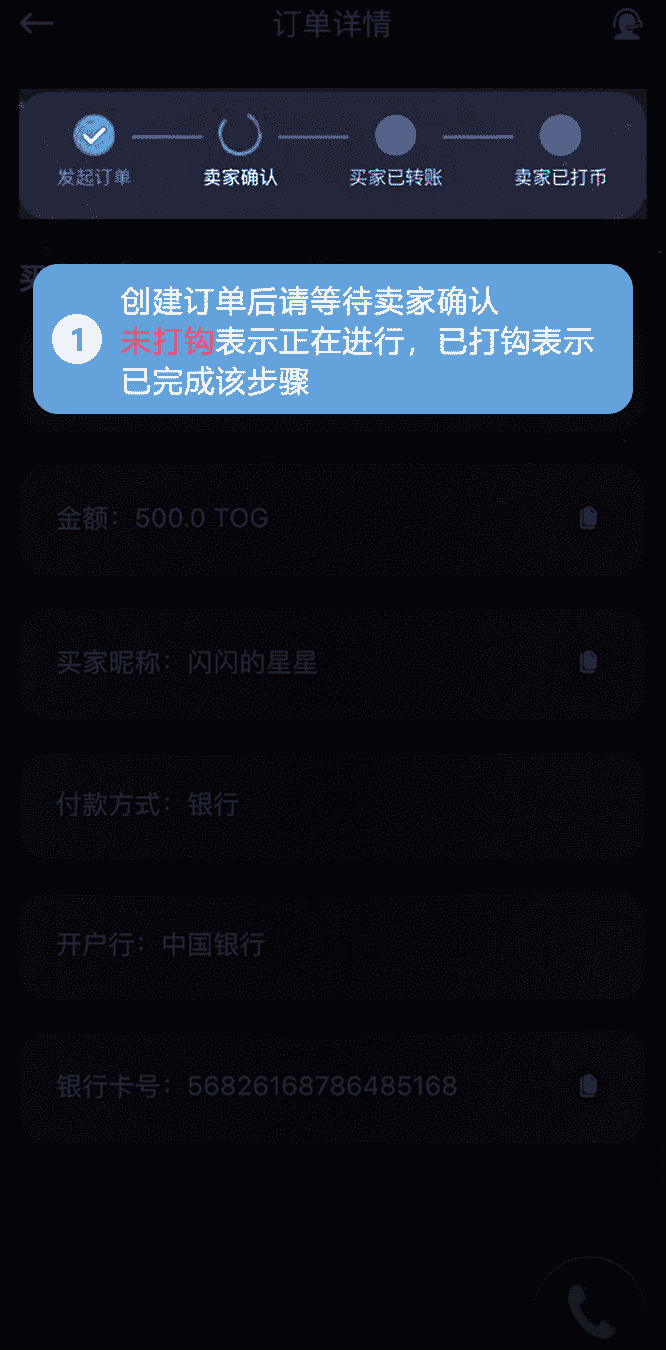
Task: Copy the seller nickname 闪闪的星星
Action: (589, 662)
